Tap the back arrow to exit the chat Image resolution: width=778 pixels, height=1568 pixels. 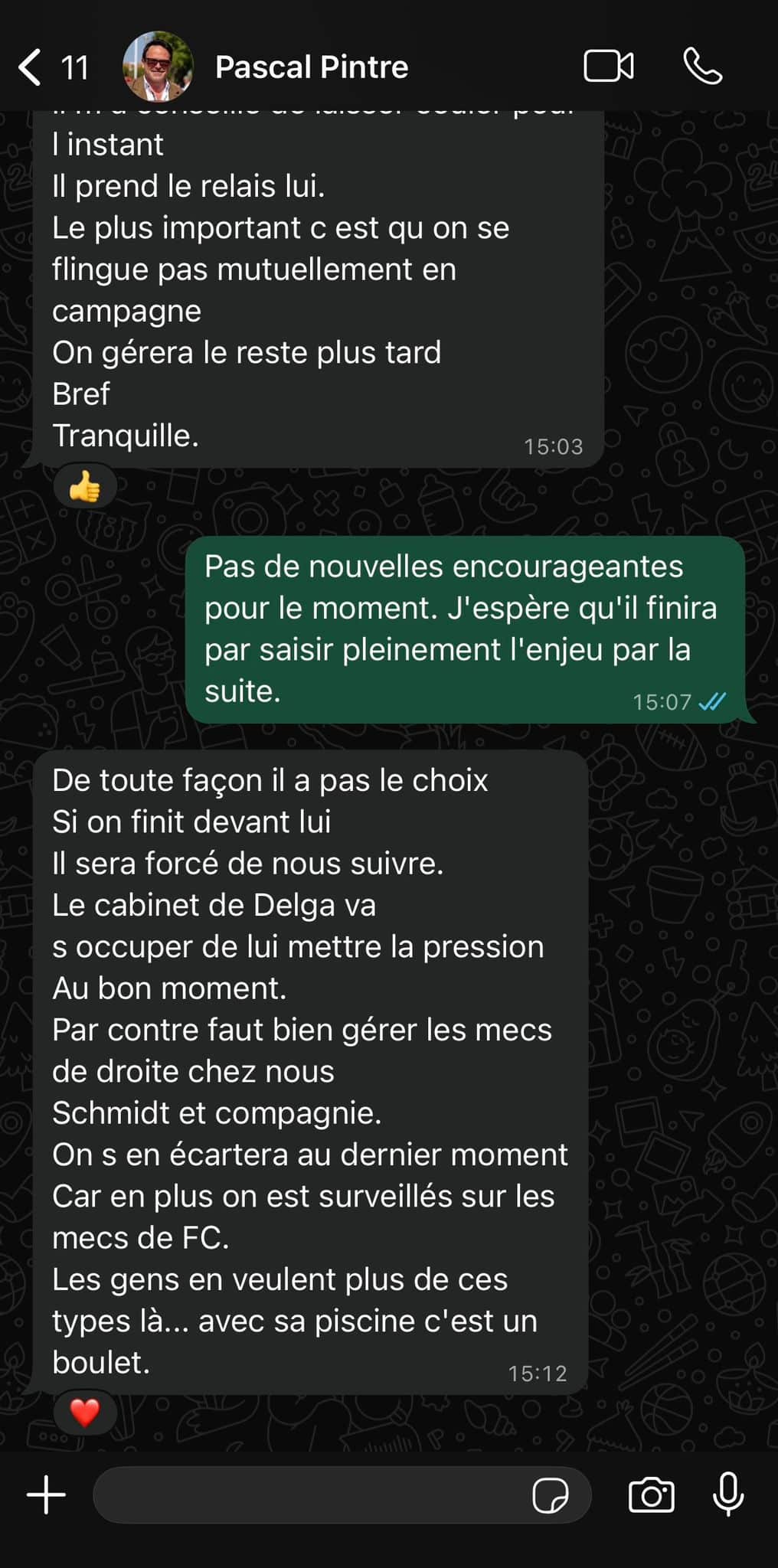pyautogui.click(x=28, y=67)
